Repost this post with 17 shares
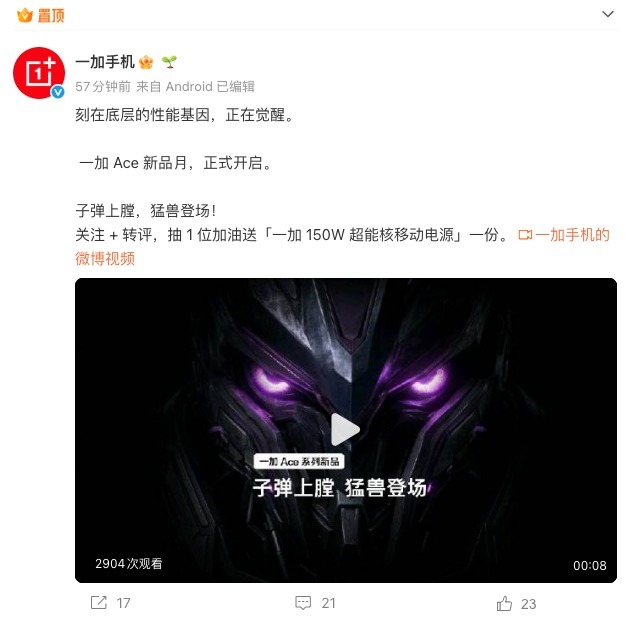The height and width of the screenshot is (618, 628). 110,603
